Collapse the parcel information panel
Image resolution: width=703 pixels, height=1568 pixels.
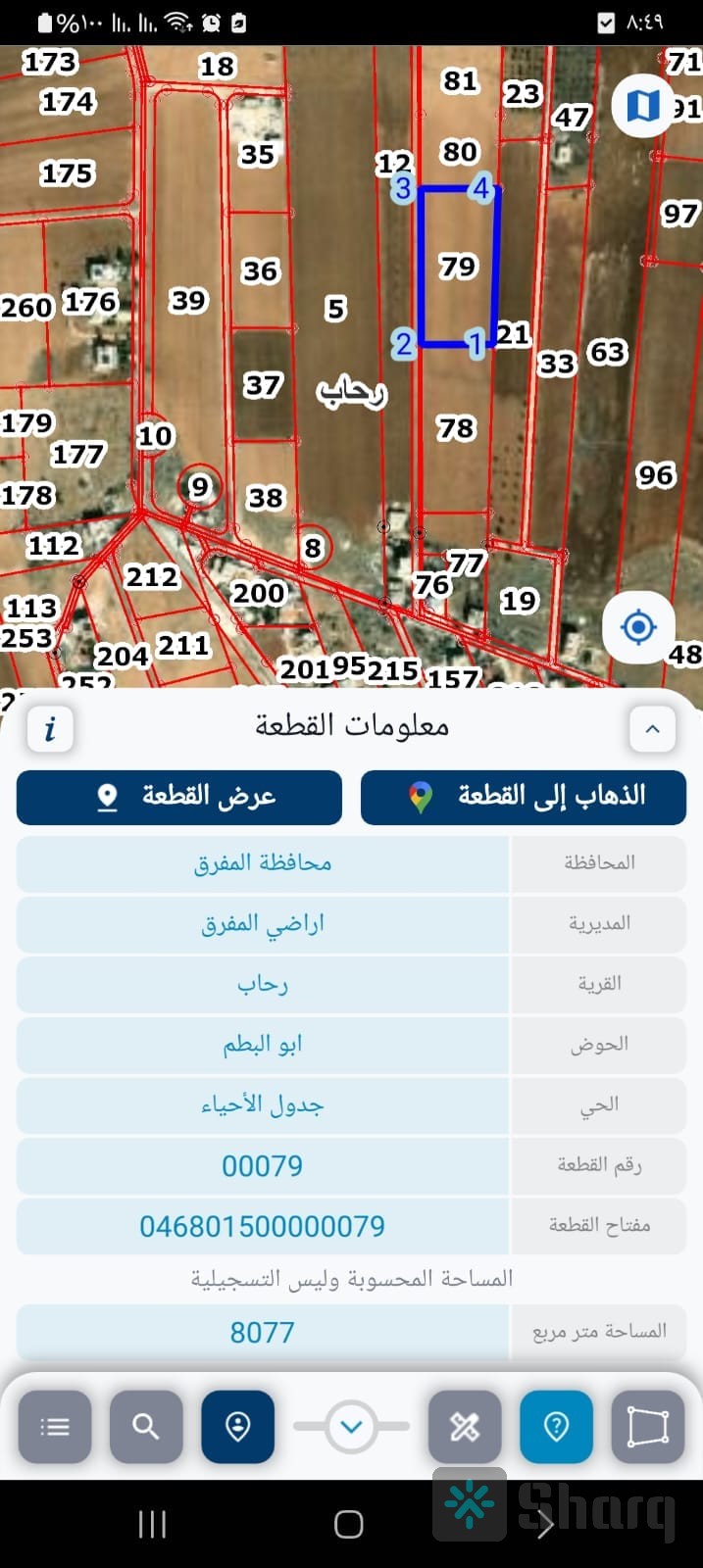652,728
